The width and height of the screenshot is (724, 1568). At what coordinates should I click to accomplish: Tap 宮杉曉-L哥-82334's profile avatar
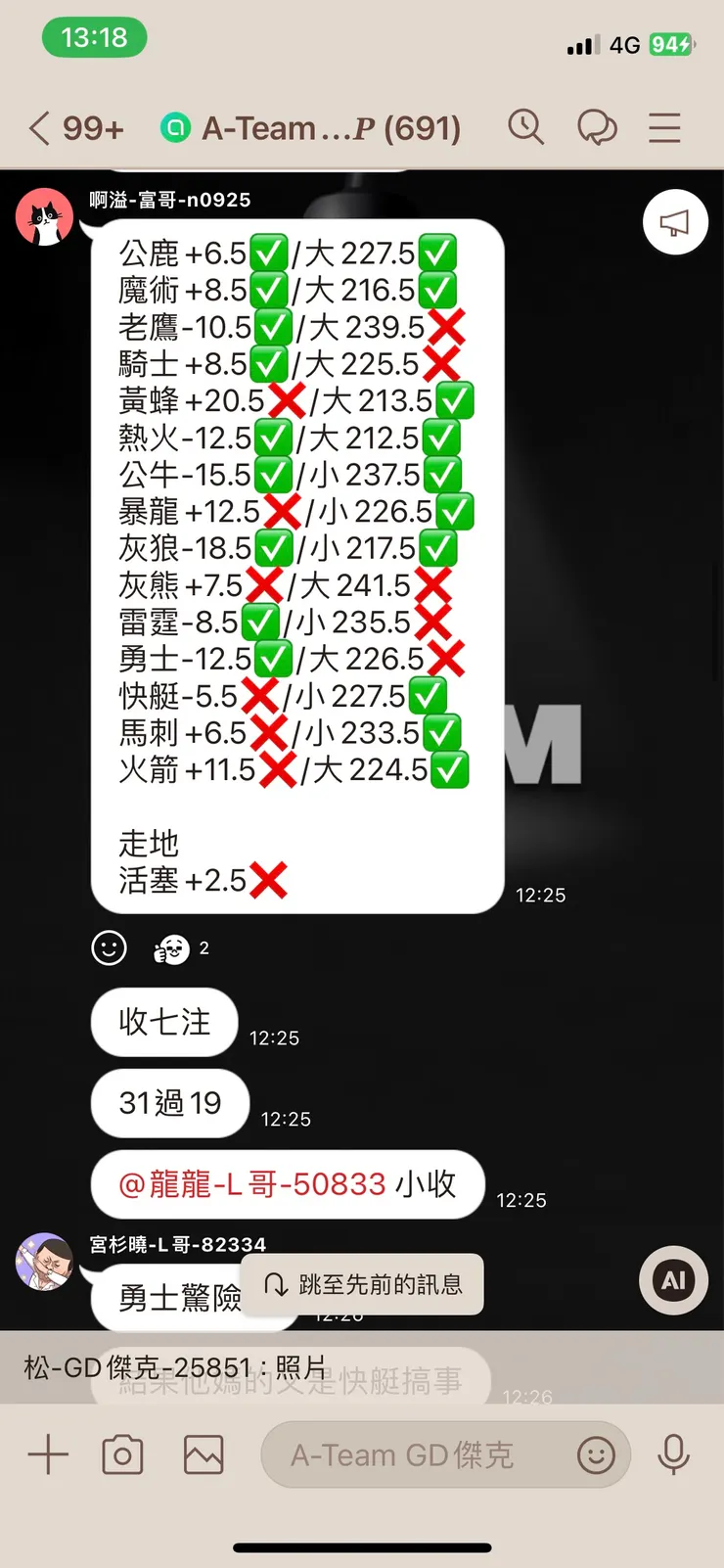pos(44,1263)
